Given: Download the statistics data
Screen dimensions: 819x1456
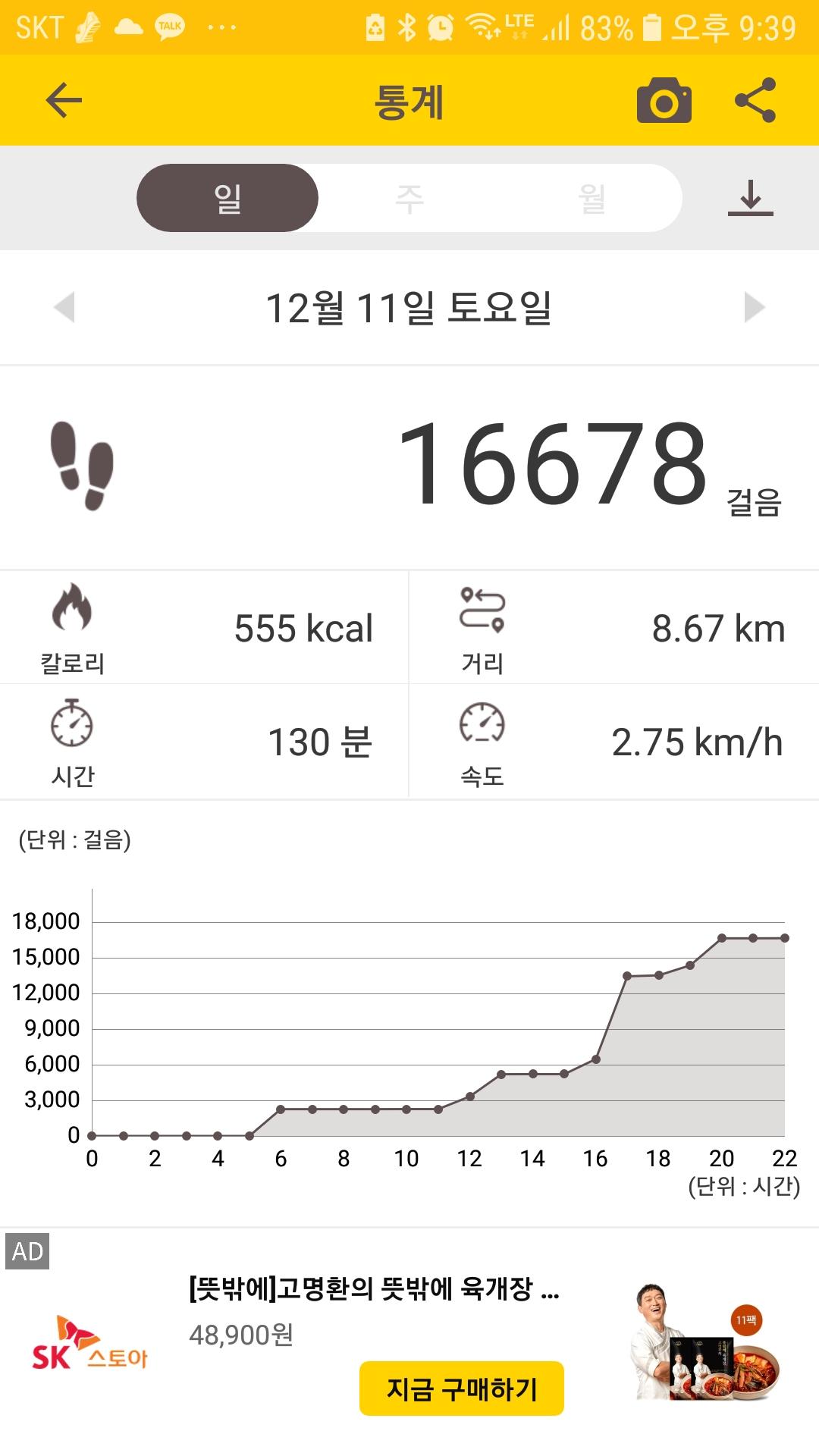Looking at the screenshot, I should pos(750,199).
